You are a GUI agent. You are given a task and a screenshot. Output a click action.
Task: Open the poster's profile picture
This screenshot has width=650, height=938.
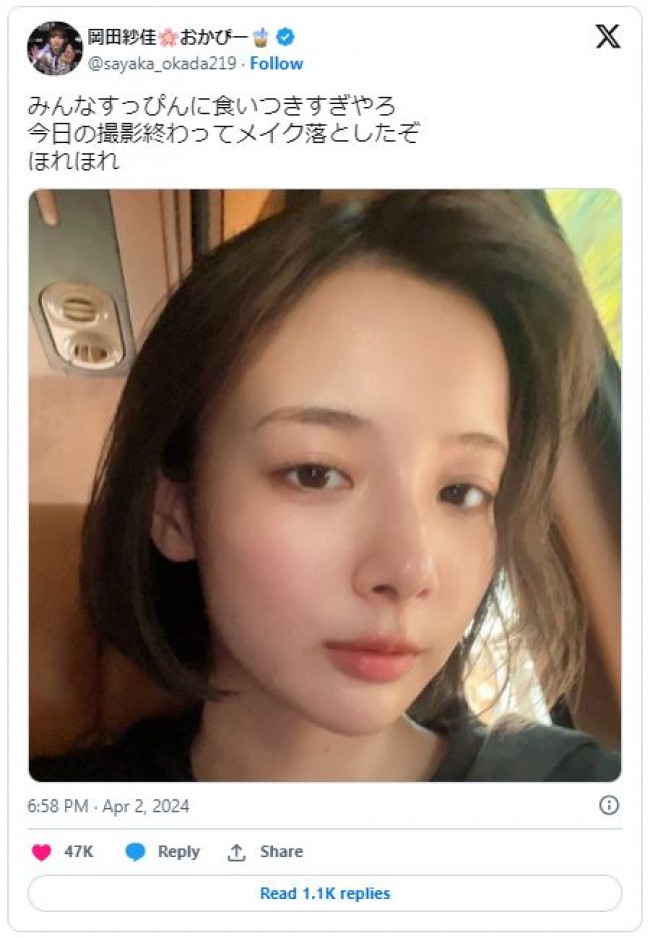(x=54, y=48)
